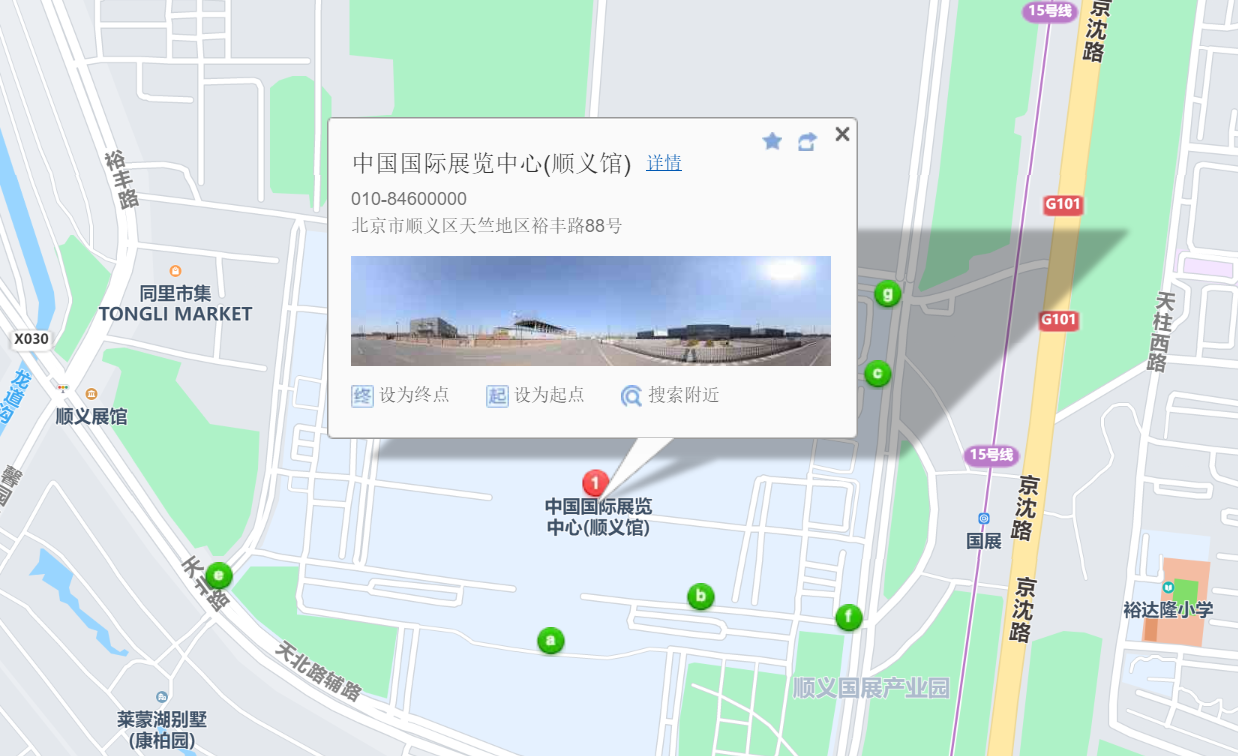
Task: Select green map marker g
Action: (x=887, y=294)
